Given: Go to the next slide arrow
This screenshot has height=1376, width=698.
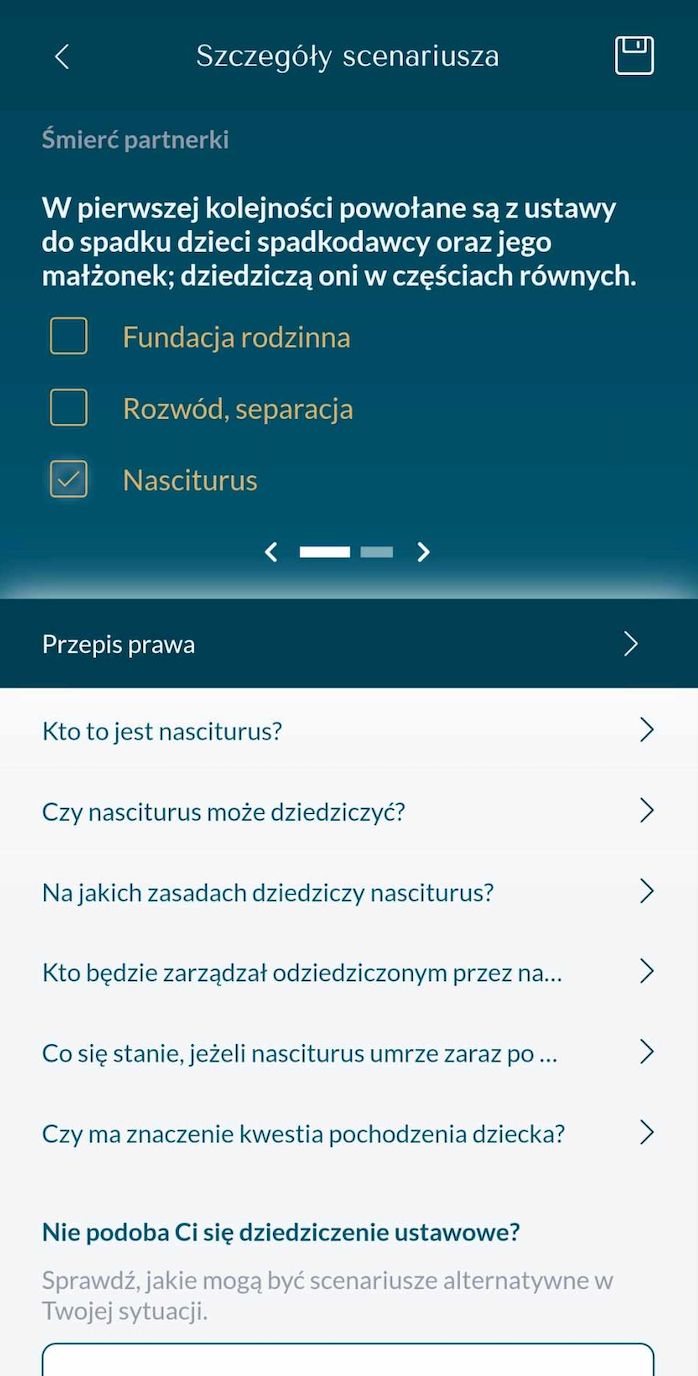Looking at the screenshot, I should (423, 552).
